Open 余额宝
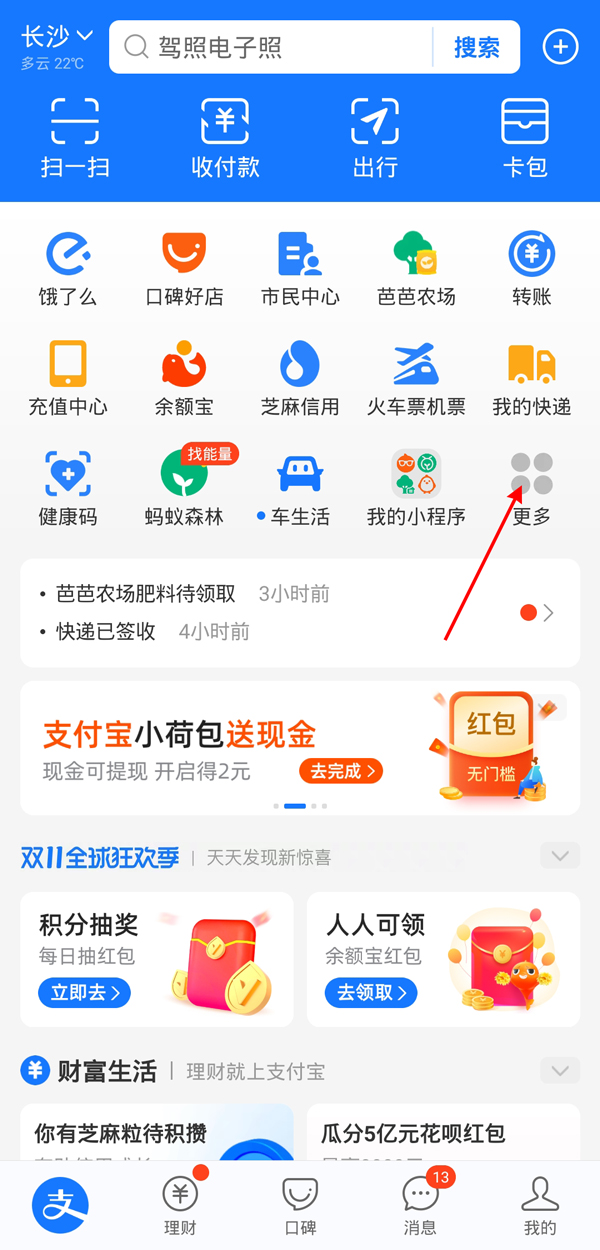This screenshot has height=1250, width=600. pos(184,378)
